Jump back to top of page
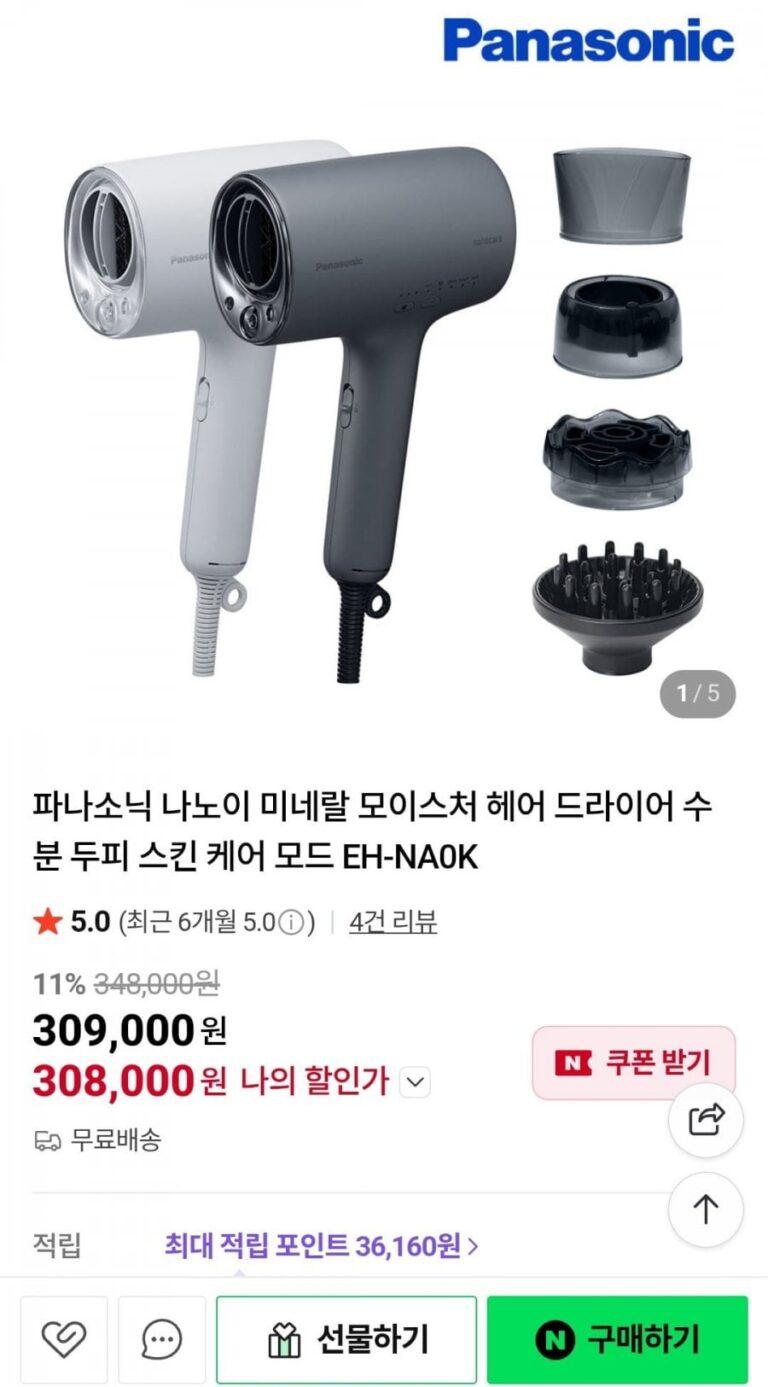The width and height of the screenshot is (768, 1387). (x=705, y=1210)
